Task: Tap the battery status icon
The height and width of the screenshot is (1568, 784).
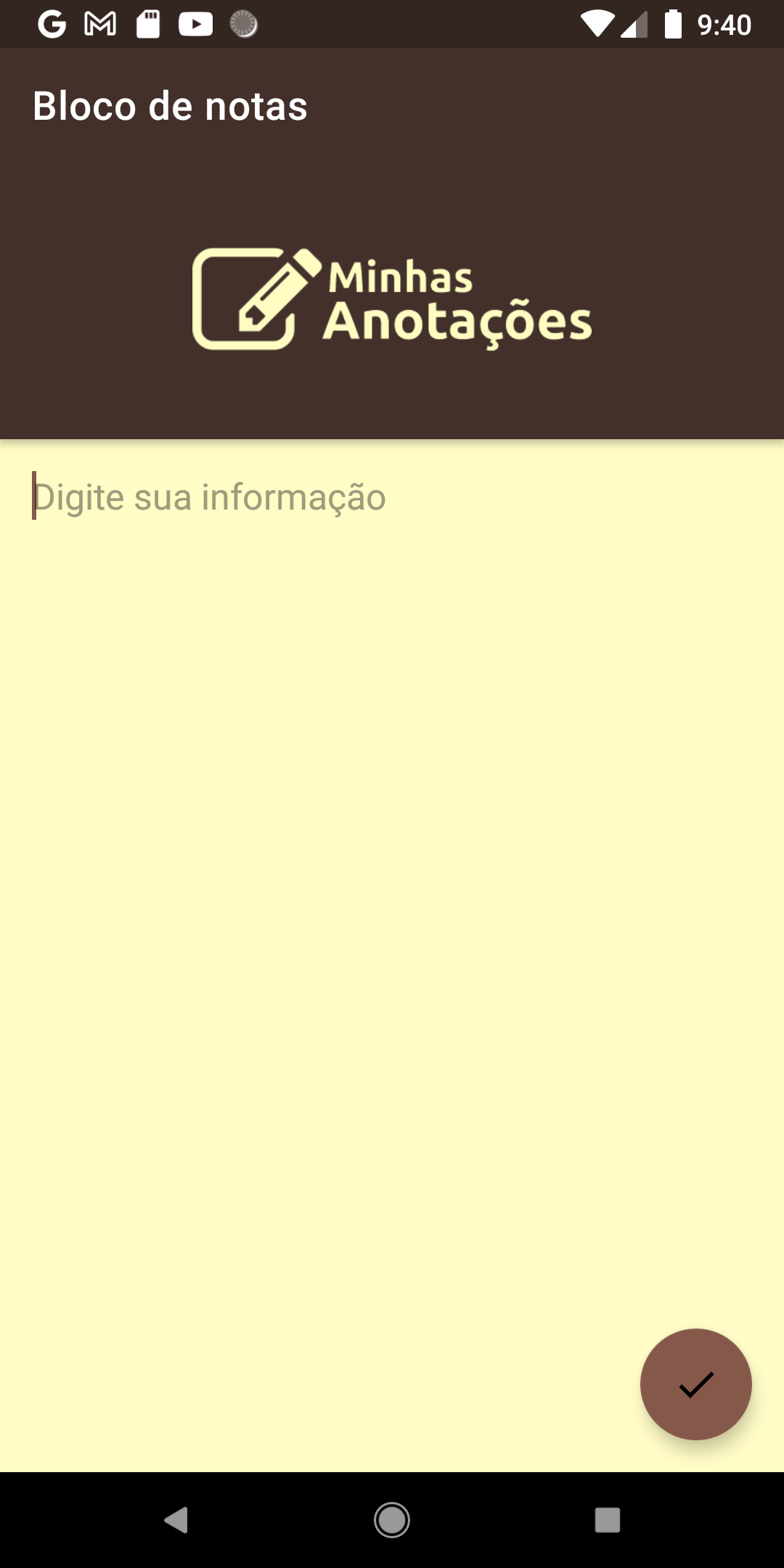Action: [671, 24]
